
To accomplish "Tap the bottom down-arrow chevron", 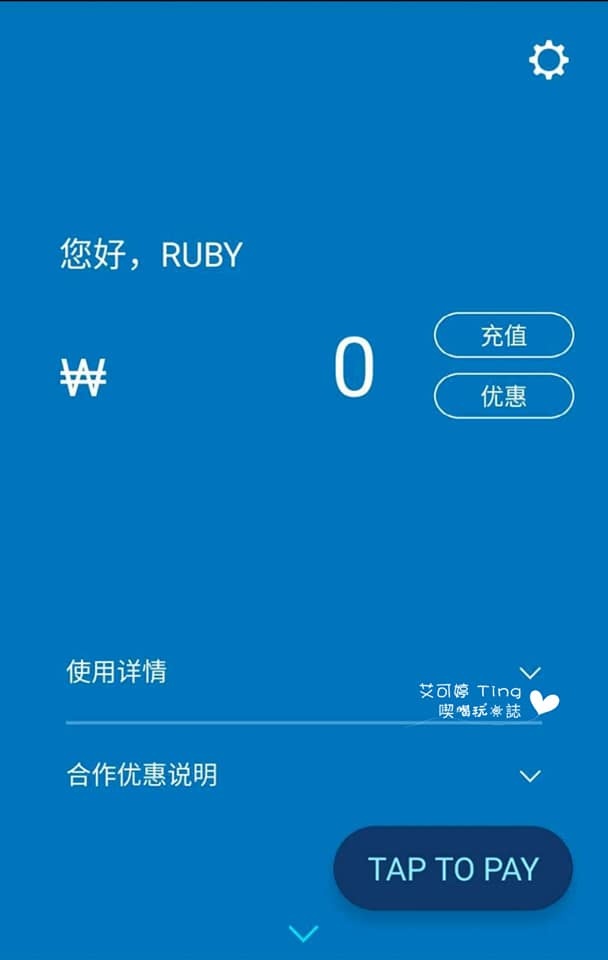I will pyautogui.click(x=303, y=933).
